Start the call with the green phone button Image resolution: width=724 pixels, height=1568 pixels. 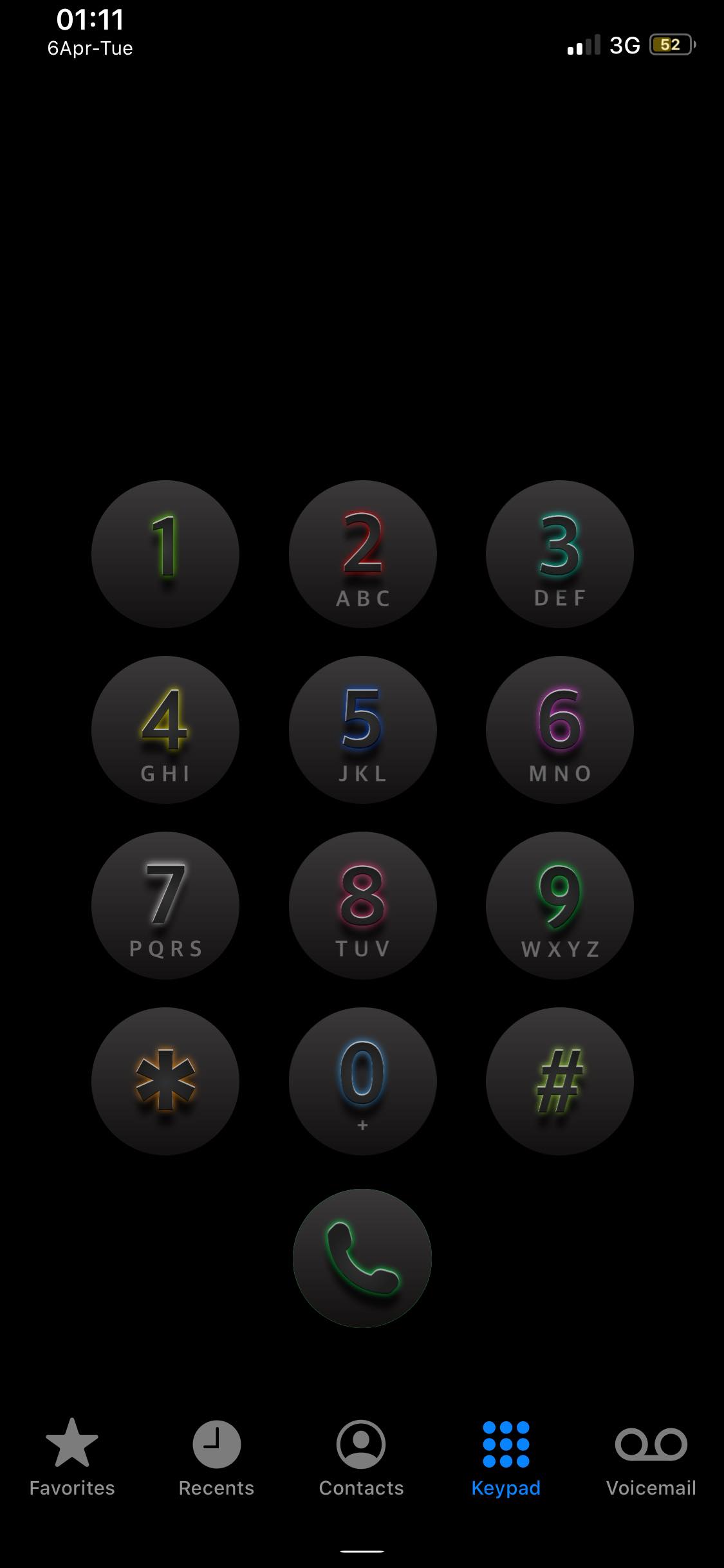click(x=362, y=1258)
